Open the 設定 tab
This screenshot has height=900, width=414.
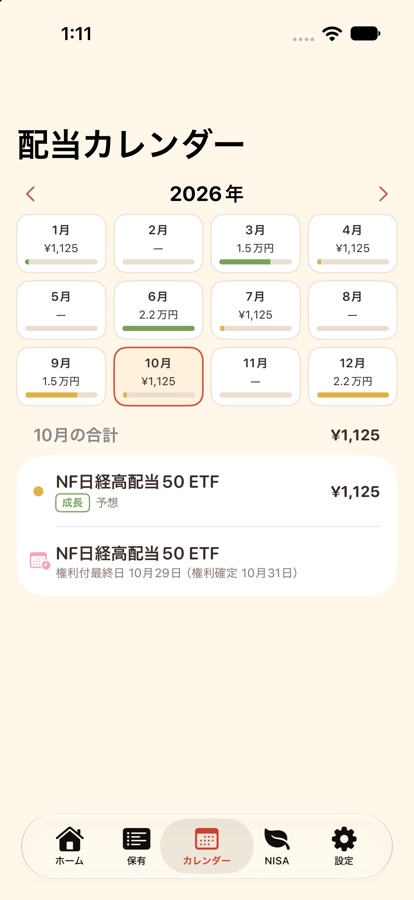pyautogui.click(x=344, y=847)
